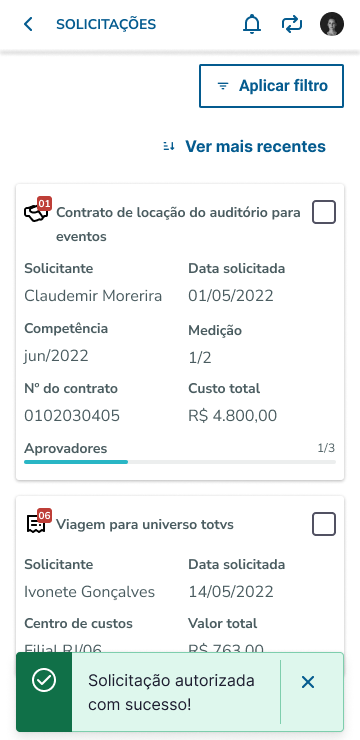Open the Contrato de locação do auditório card

(x=180, y=332)
